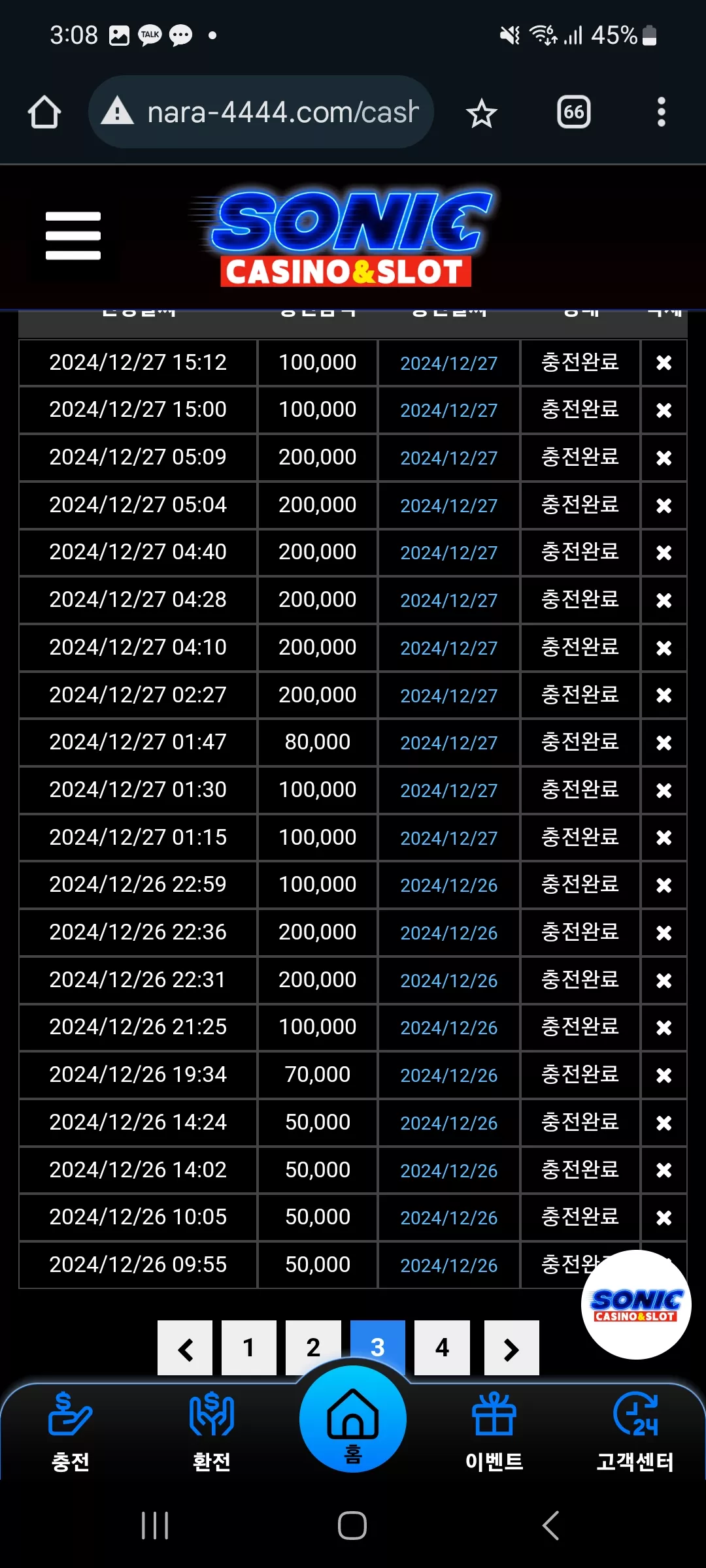Tap the browser home icon
This screenshot has width=706, height=1568.
point(44,112)
